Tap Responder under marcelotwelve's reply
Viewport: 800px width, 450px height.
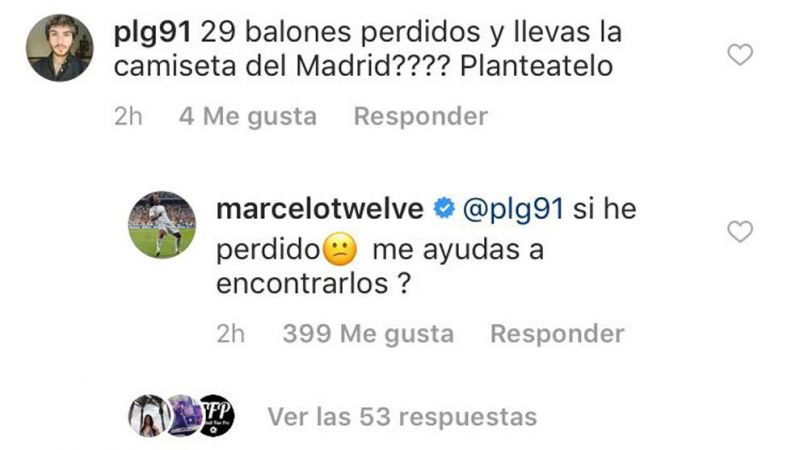click(x=557, y=333)
